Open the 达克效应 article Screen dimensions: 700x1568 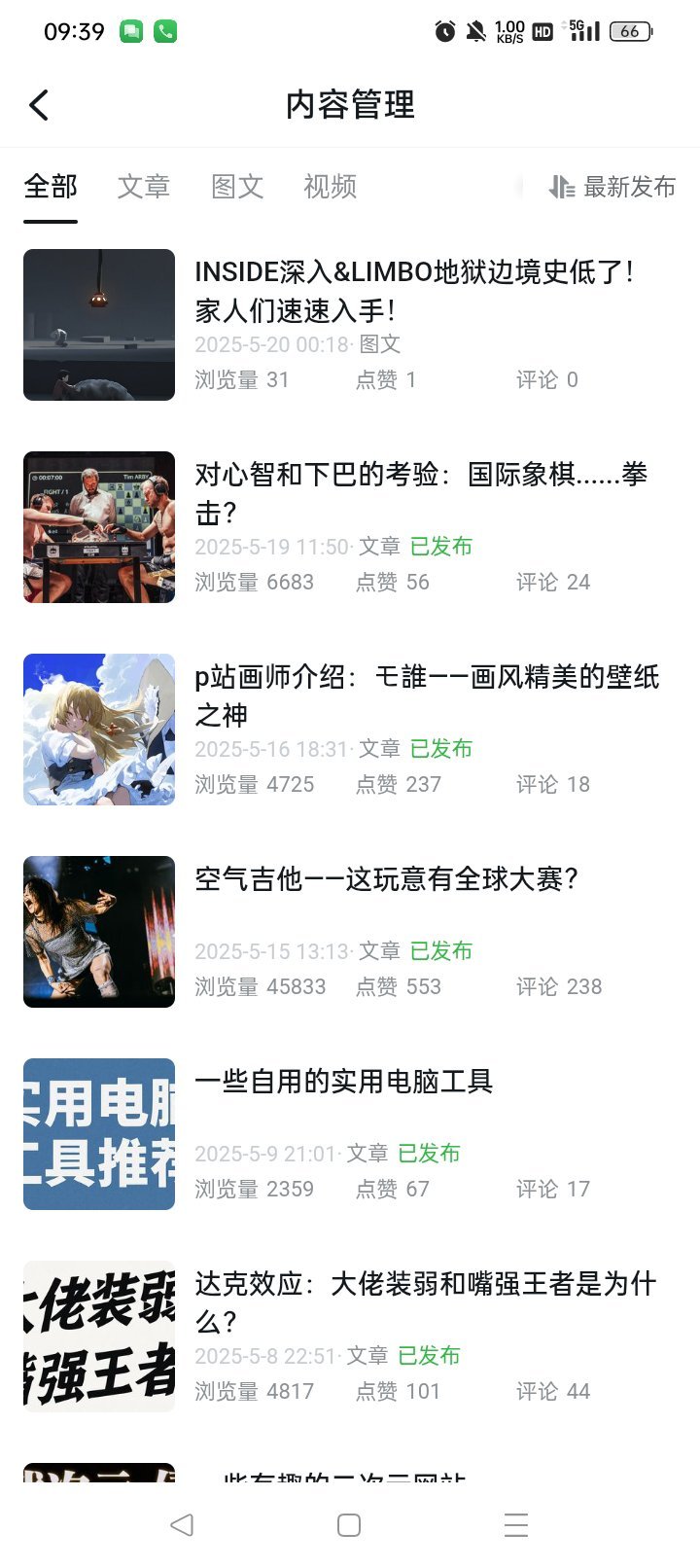click(350, 1336)
